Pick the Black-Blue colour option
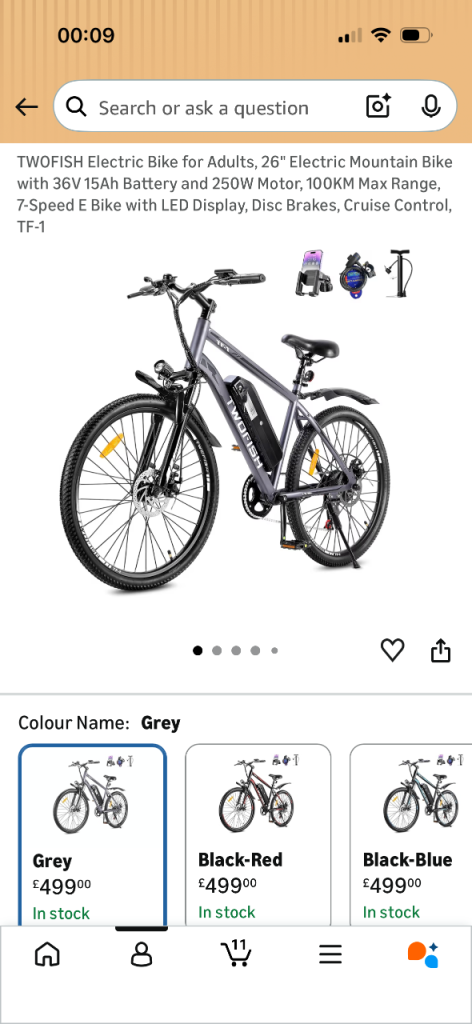This screenshot has height=1024, width=472. click(411, 835)
